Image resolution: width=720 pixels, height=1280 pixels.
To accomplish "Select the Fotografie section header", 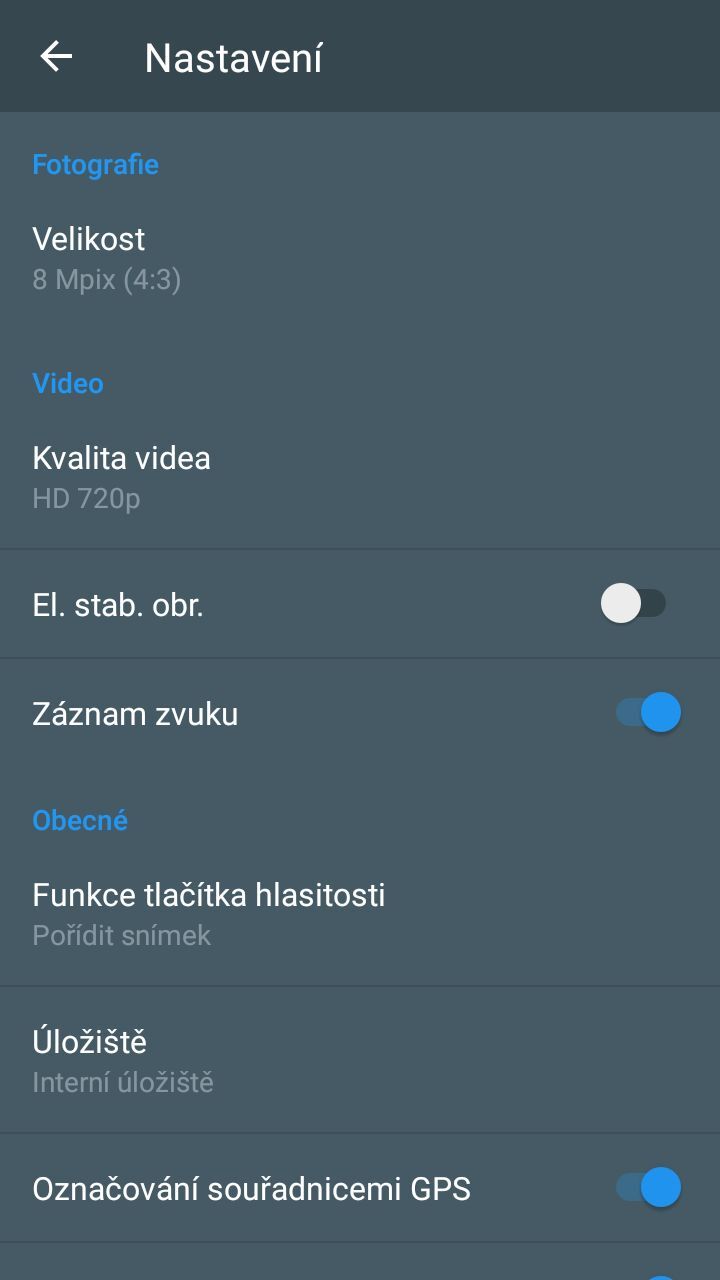I will (95, 164).
